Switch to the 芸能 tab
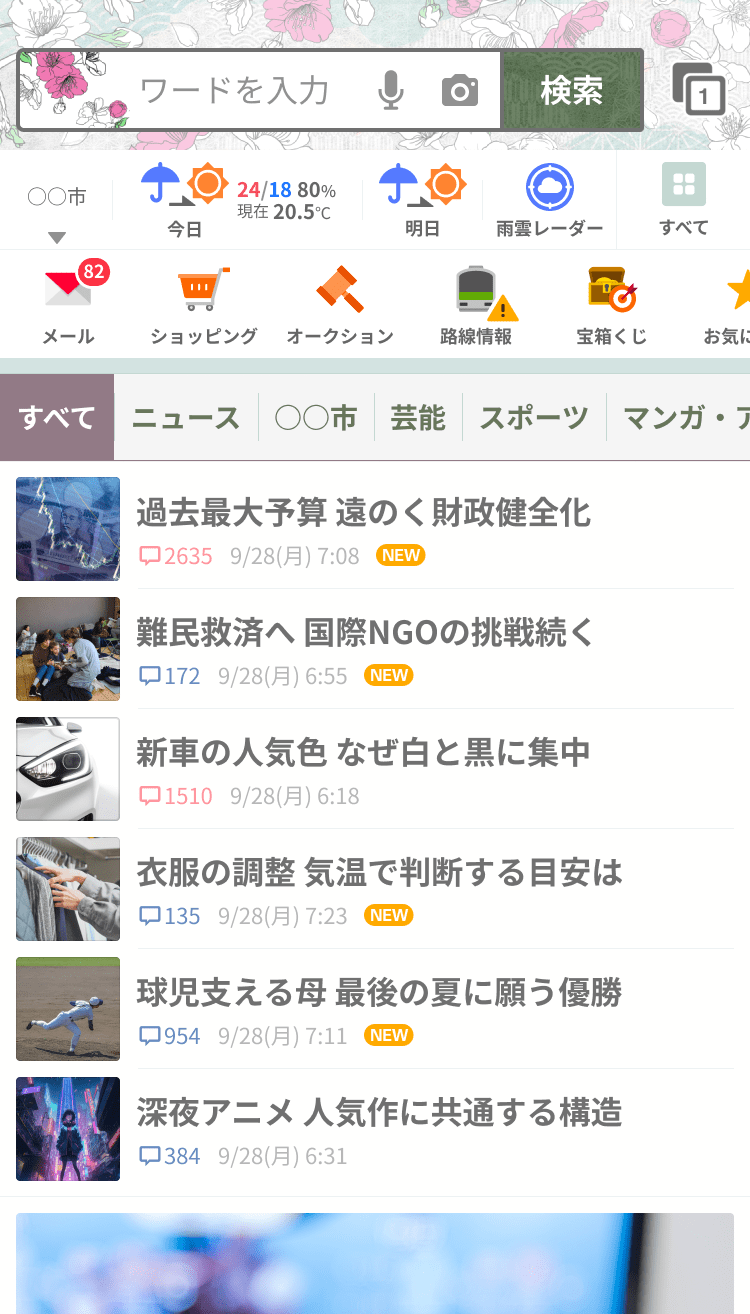The width and height of the screenshot is (750, 1314). [x=418, y=417]
